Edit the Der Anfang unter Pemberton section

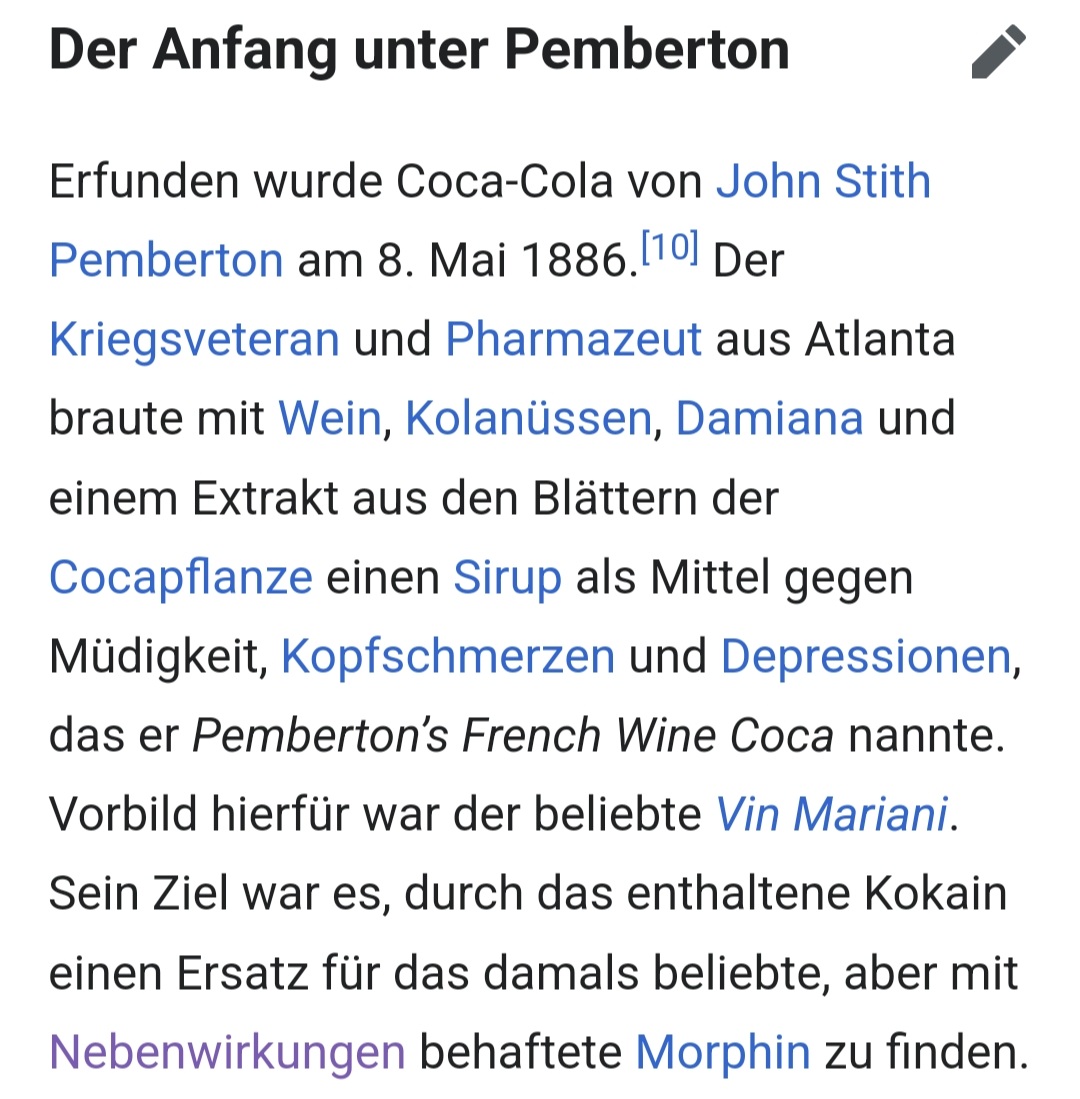click(998, 53)
